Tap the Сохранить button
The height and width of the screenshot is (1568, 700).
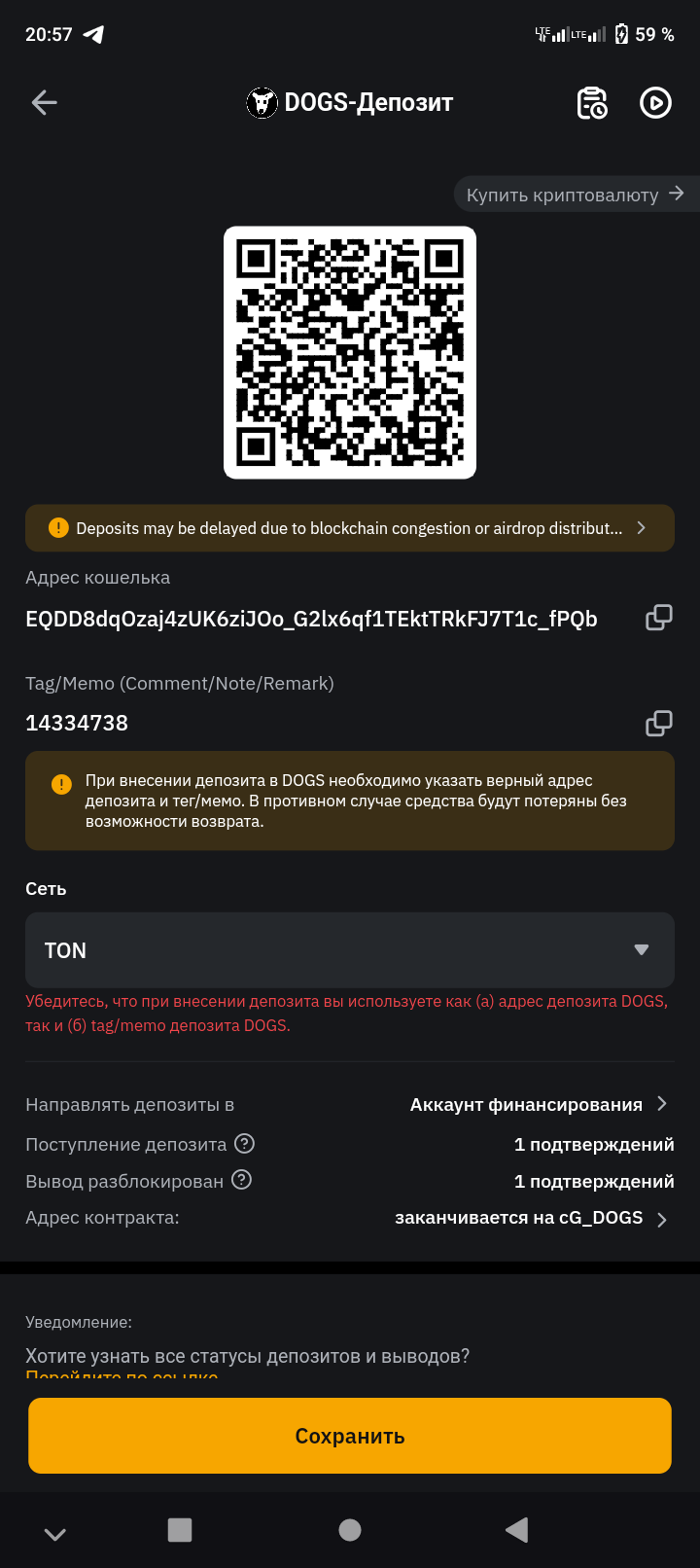(x=350, y=1436)
